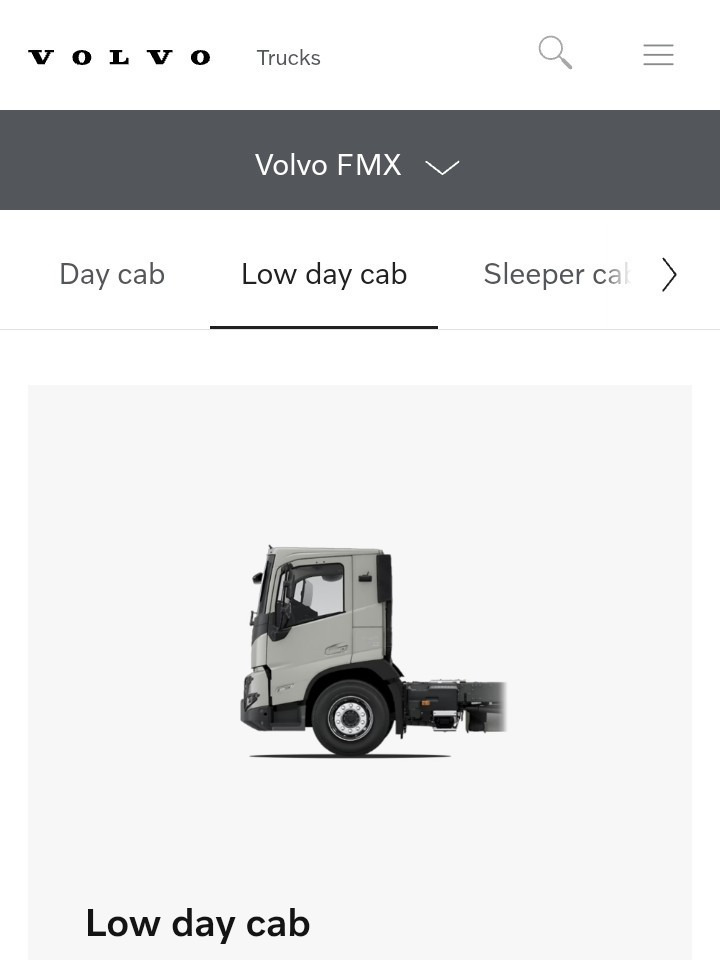Screen dimensions: 720x960
Task: Click the right chevron in the cab tab bar
Action: (x=668, y=274)
